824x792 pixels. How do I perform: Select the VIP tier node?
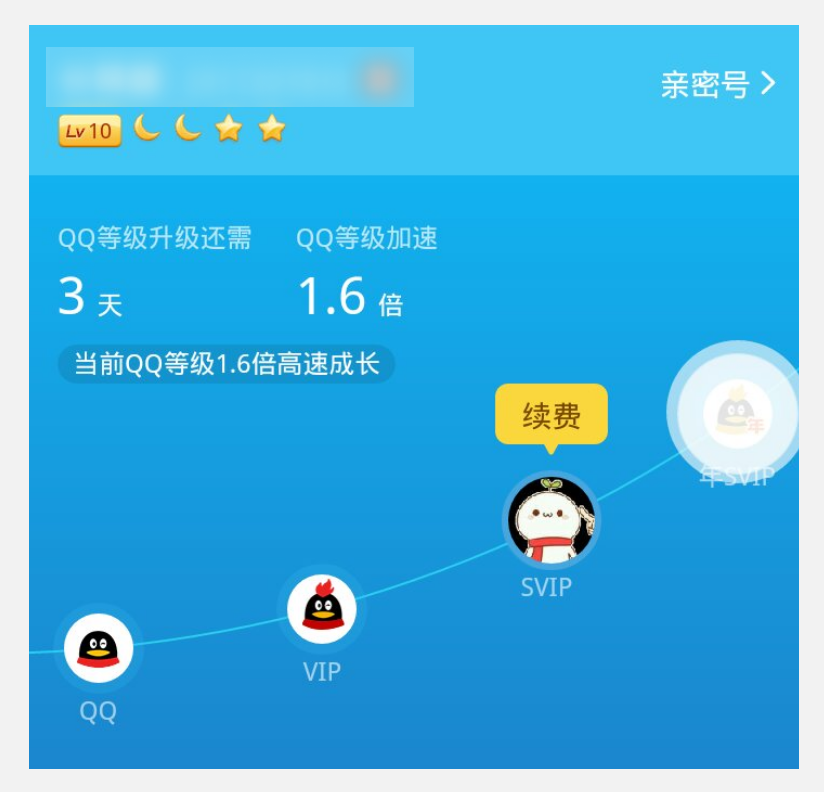point(322,609)
